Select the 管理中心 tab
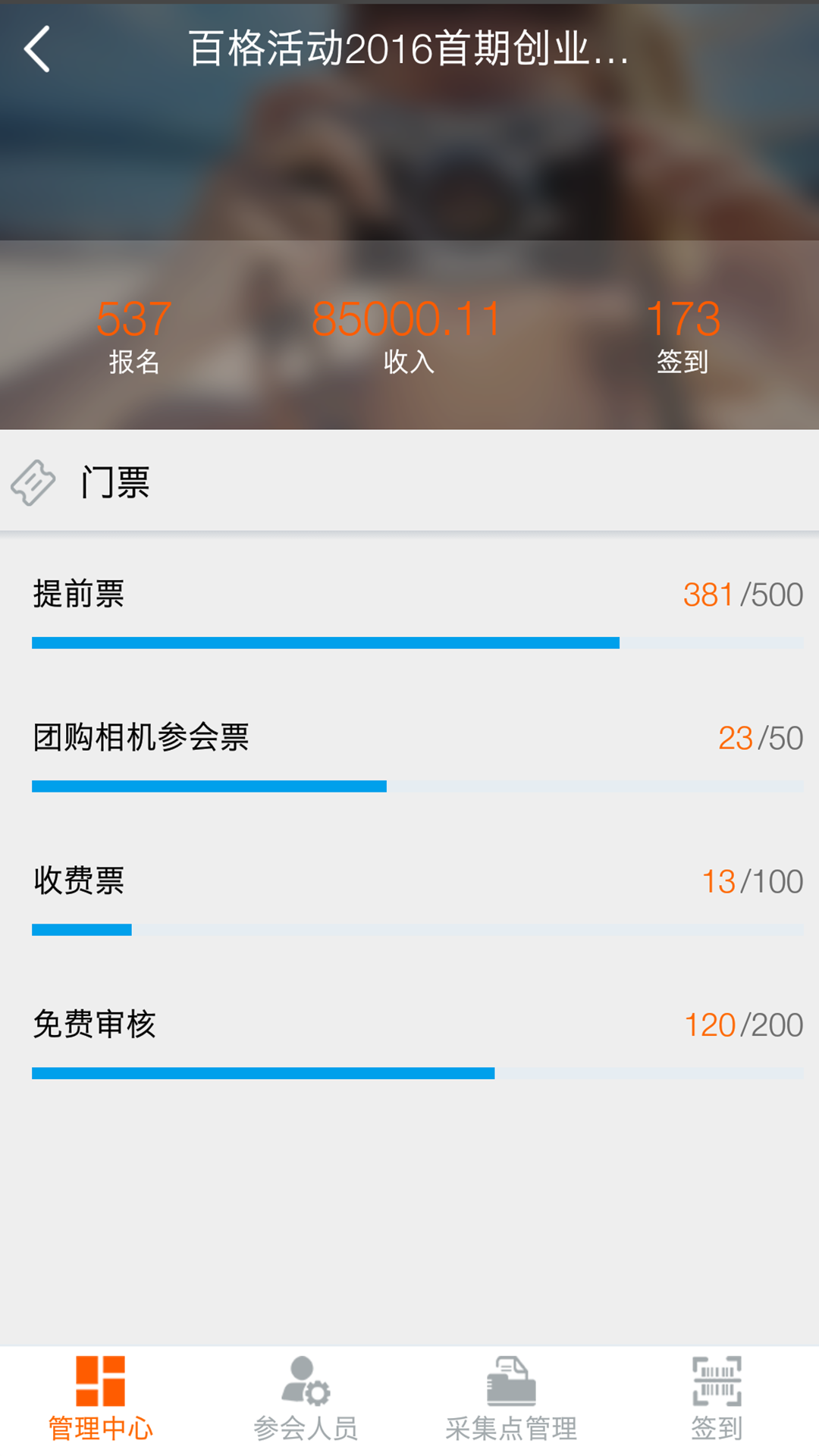Image resolution: width=819 pixels, height=1456 pixels. point(101,1400)
